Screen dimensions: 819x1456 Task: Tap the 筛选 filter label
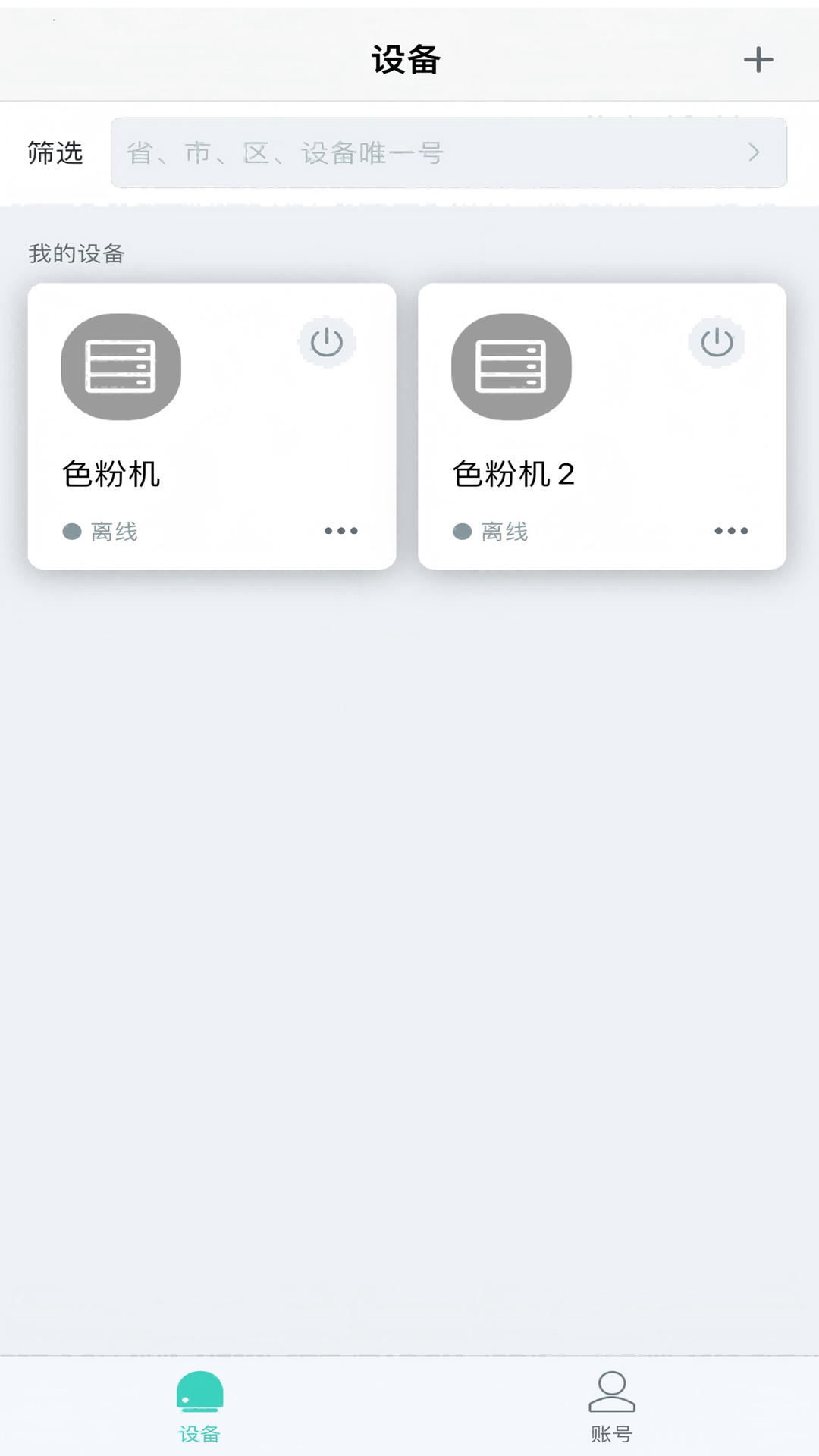tap(55, 153)
